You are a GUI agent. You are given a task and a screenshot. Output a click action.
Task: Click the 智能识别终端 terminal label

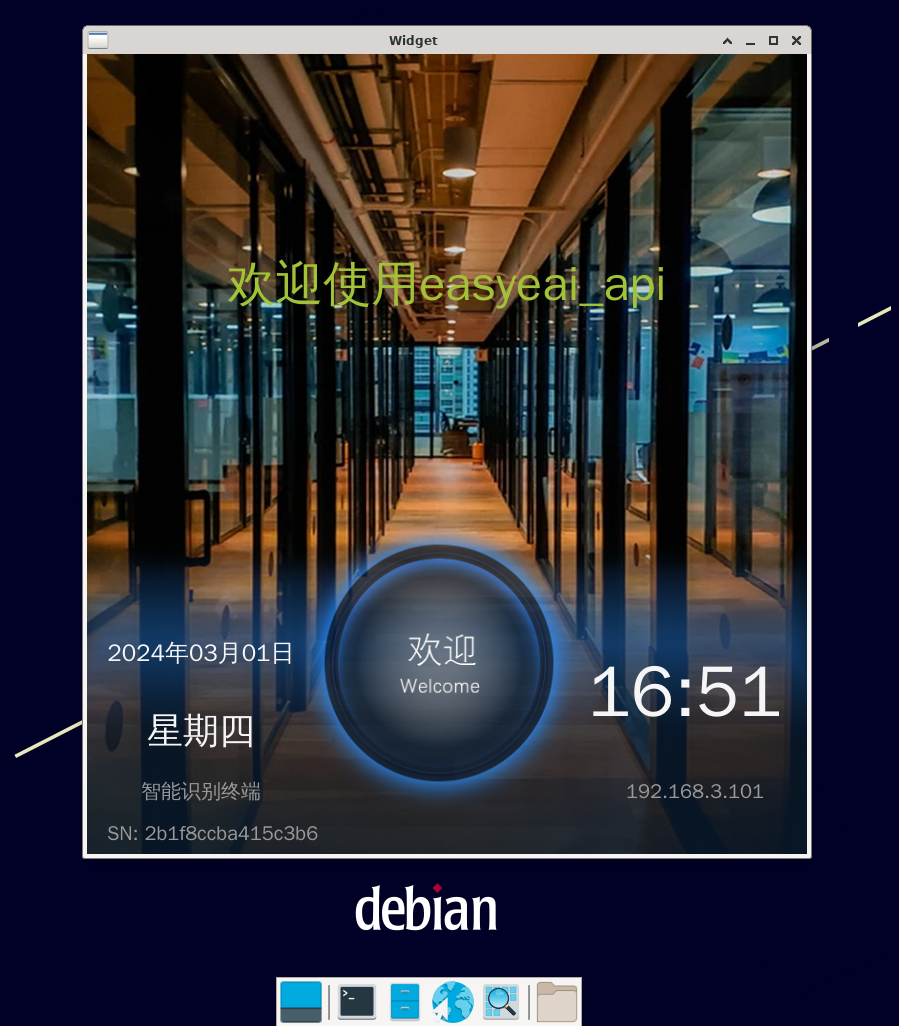(x=202, y=791)
